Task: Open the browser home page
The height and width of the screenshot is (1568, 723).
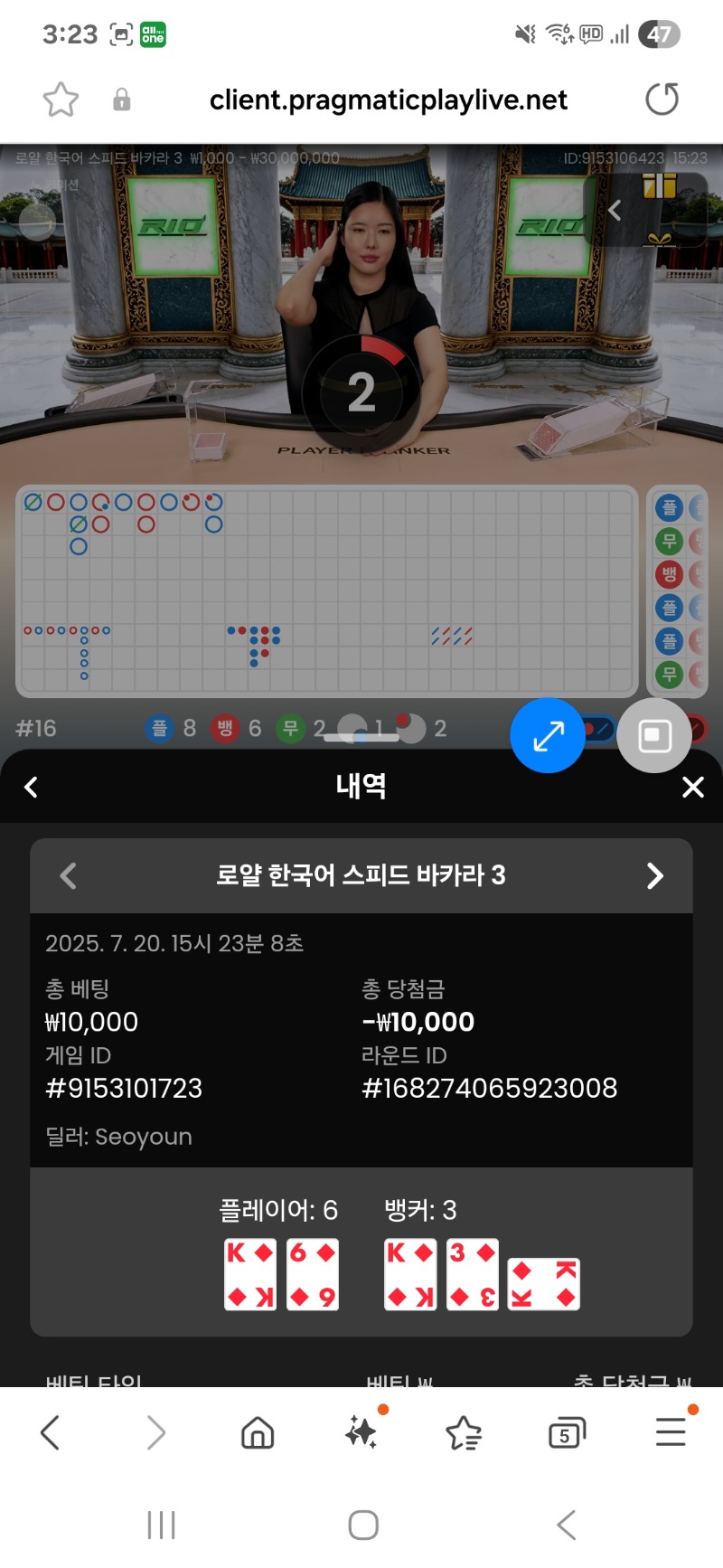Action: pos(258,1432)
